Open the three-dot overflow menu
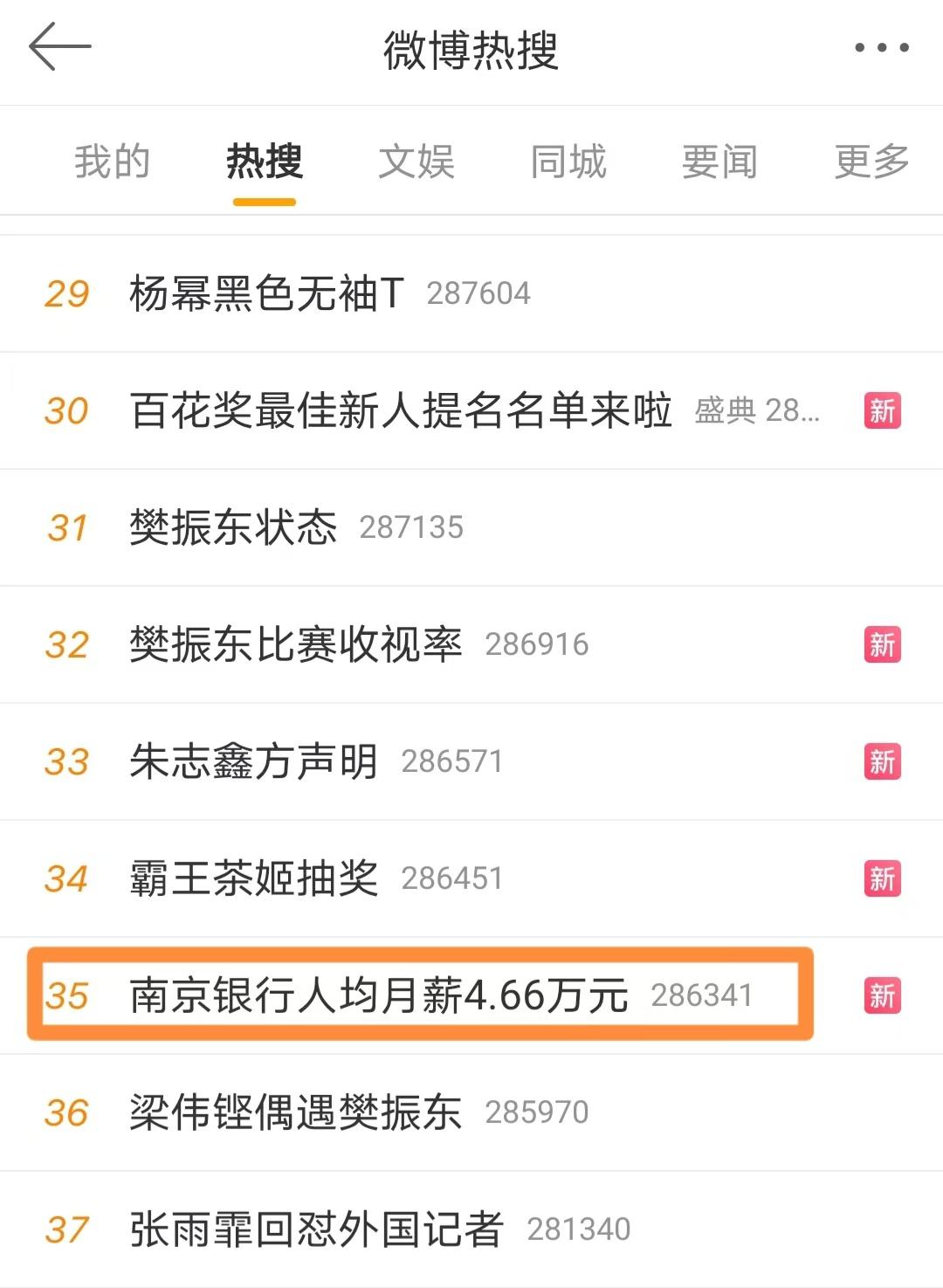The width and height of the screenshot is (943, 1288). pos(881,48)
